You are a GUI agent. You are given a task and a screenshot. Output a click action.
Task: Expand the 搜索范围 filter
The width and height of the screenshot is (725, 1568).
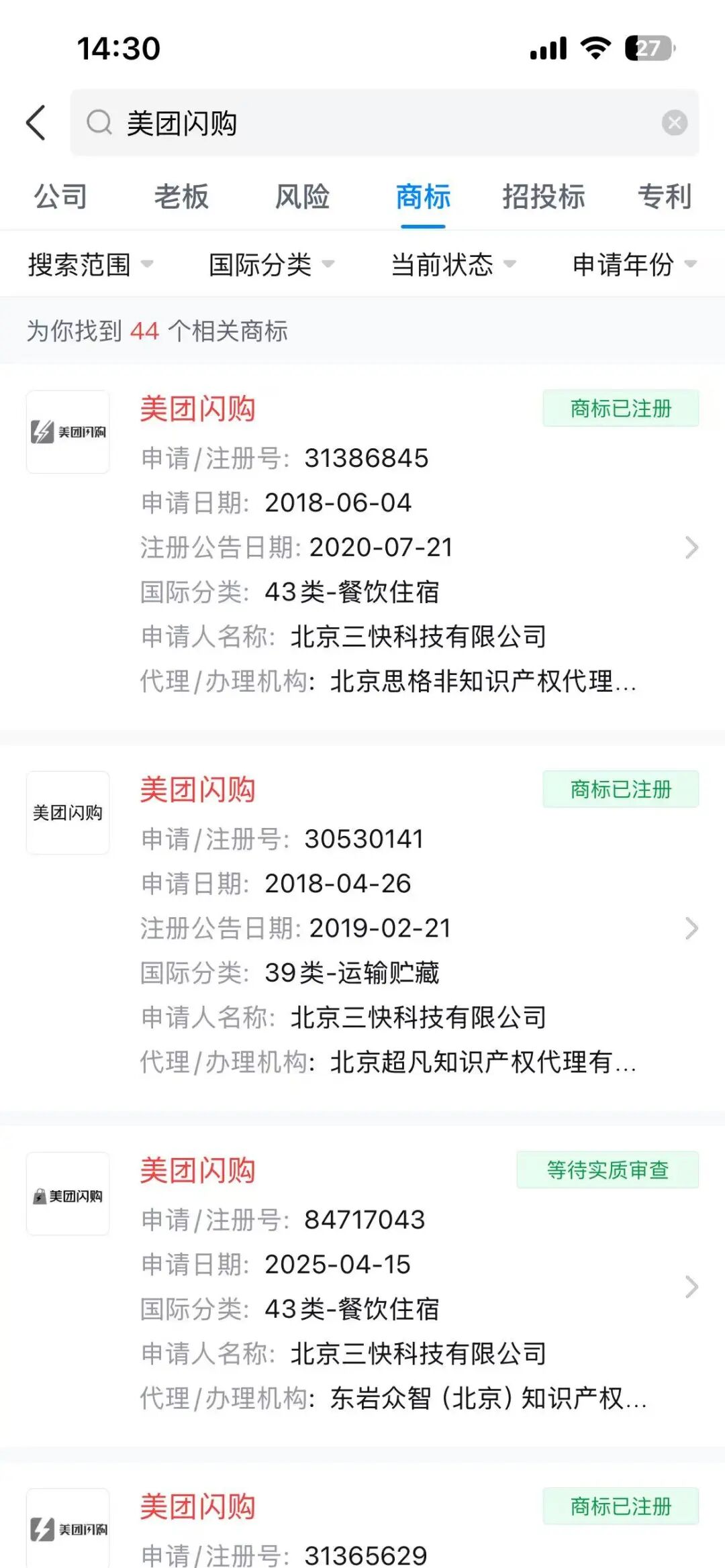(90, 264)
